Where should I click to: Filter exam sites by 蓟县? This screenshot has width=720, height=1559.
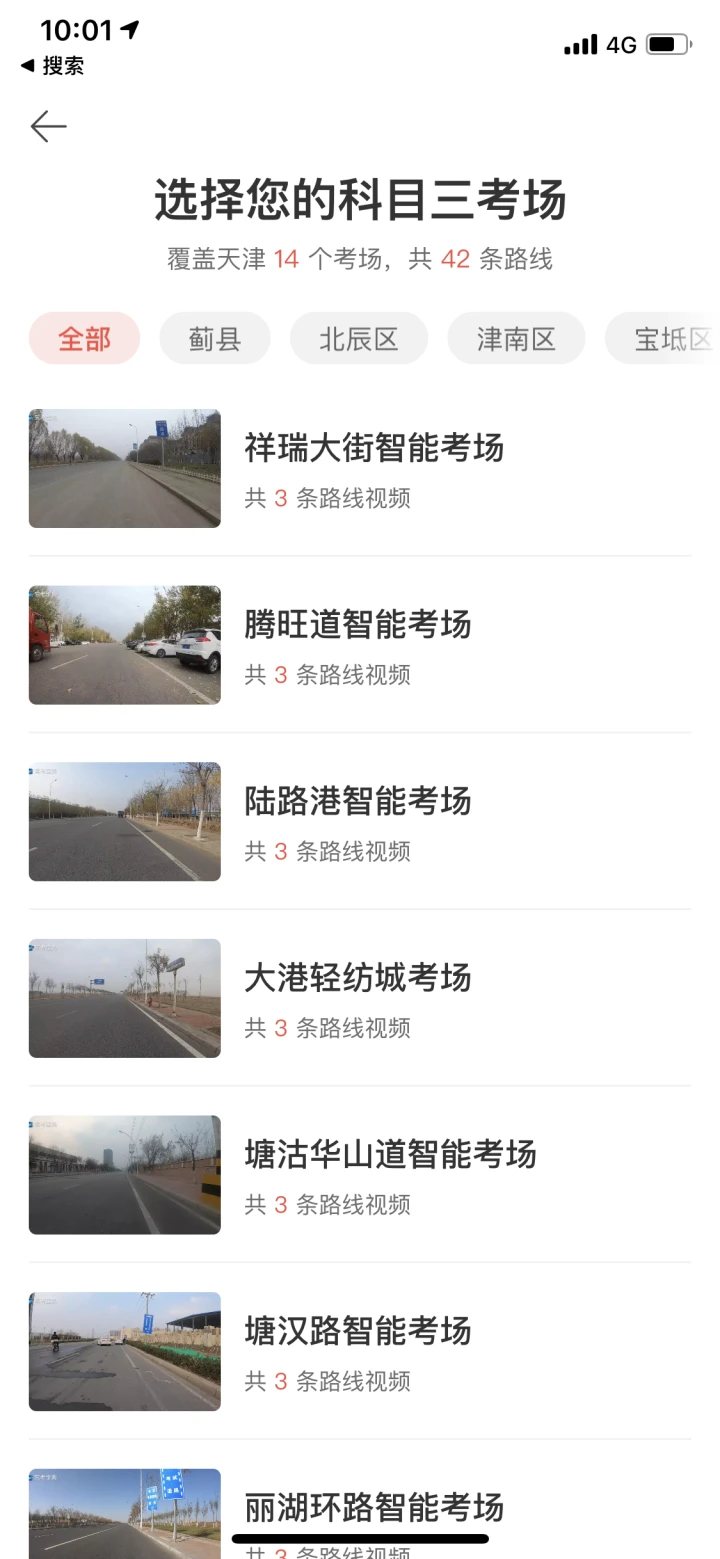click(x=215, y=338)
